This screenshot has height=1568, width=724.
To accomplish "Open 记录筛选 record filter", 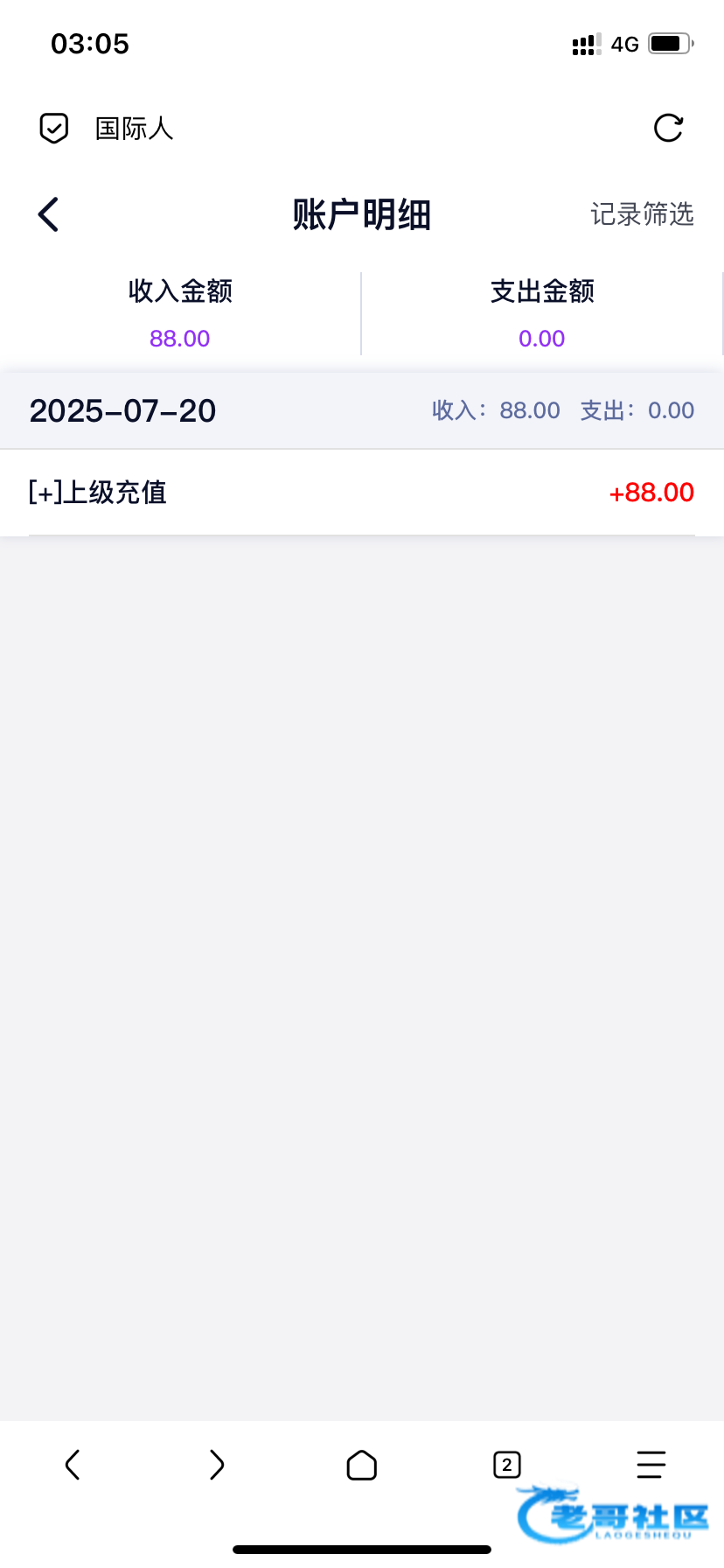I will tap(642, 214).
